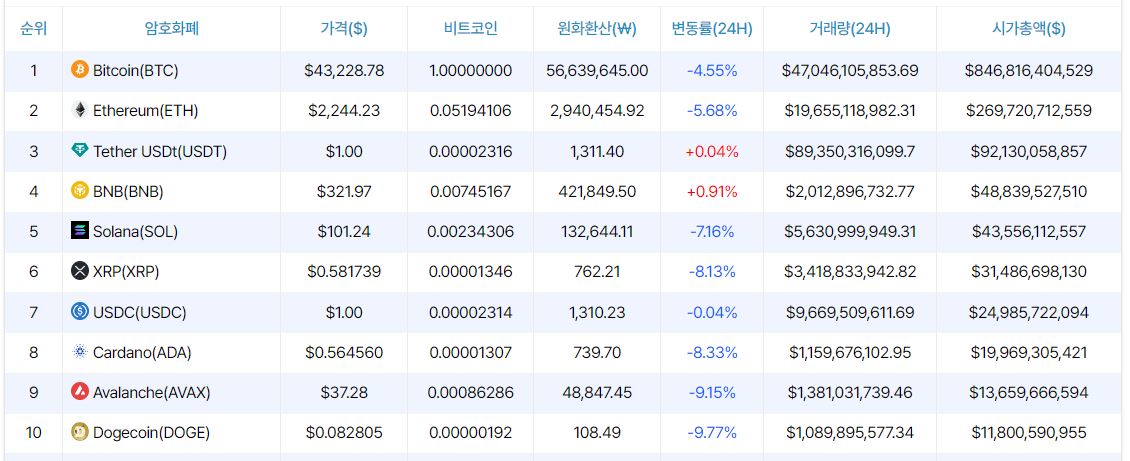This screenshot has height=461, width=1130.
Task: Select Tether USDt(USDT) in the list
Action: coord(159,151)
